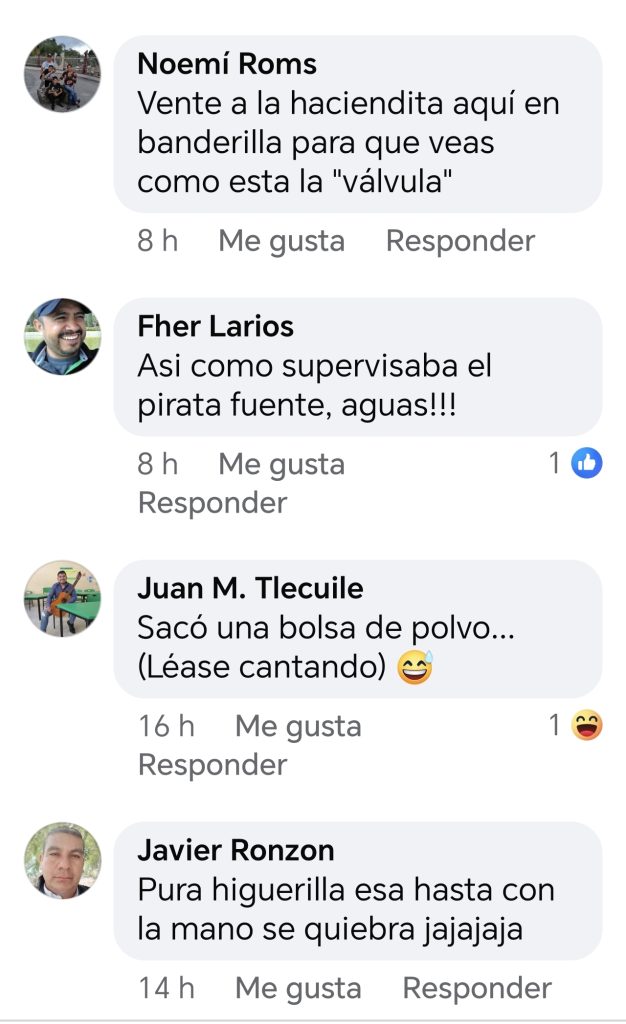Go to Juan M. Tlecuile's profile name

[250, 588]
